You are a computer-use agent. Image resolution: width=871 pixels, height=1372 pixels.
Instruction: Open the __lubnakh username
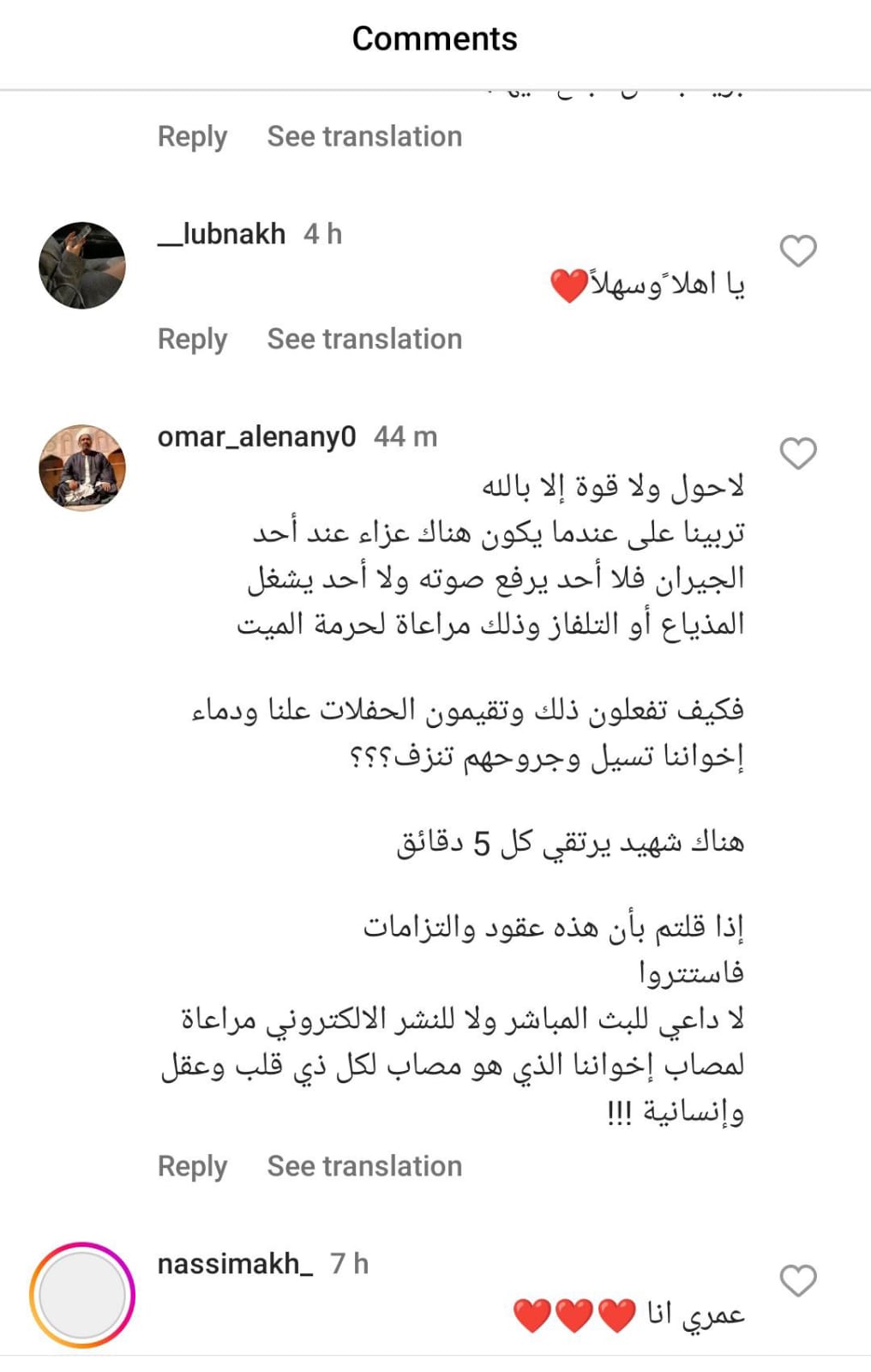222,234
